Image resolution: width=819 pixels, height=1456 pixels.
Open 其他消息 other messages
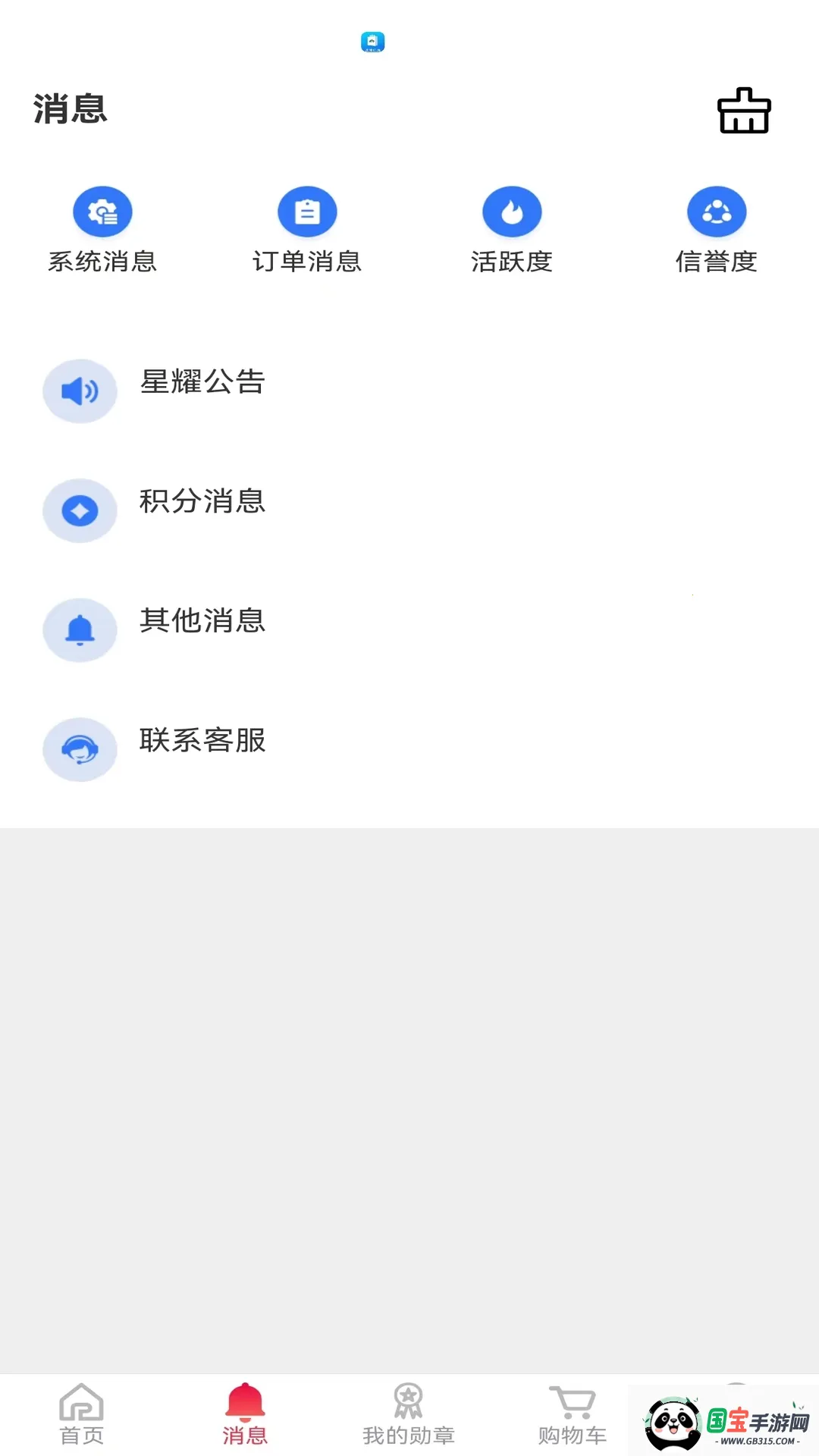(x=202, y=622)
